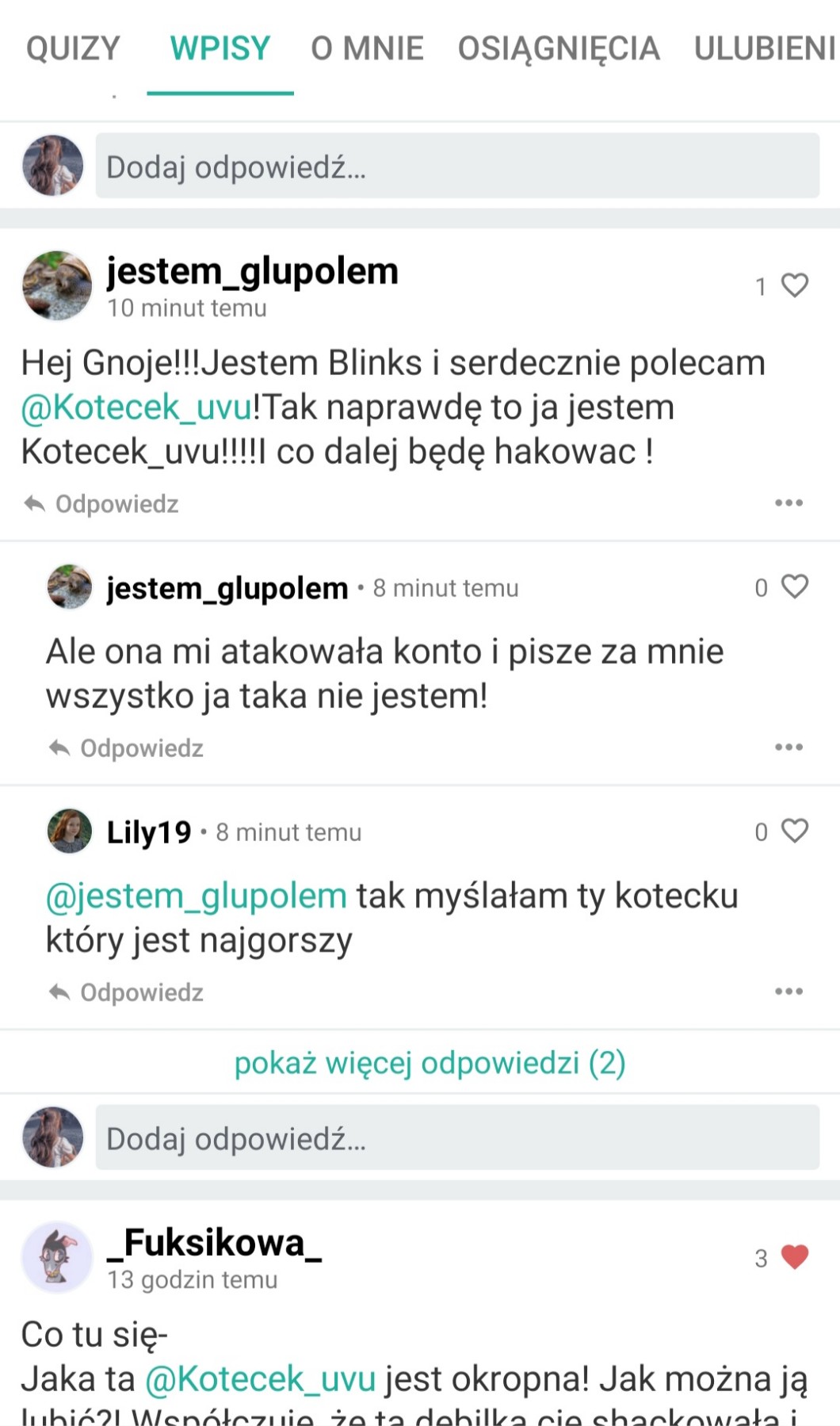
Task: Go to the ULUBIENI tab
Action: [x=764, y=48]
